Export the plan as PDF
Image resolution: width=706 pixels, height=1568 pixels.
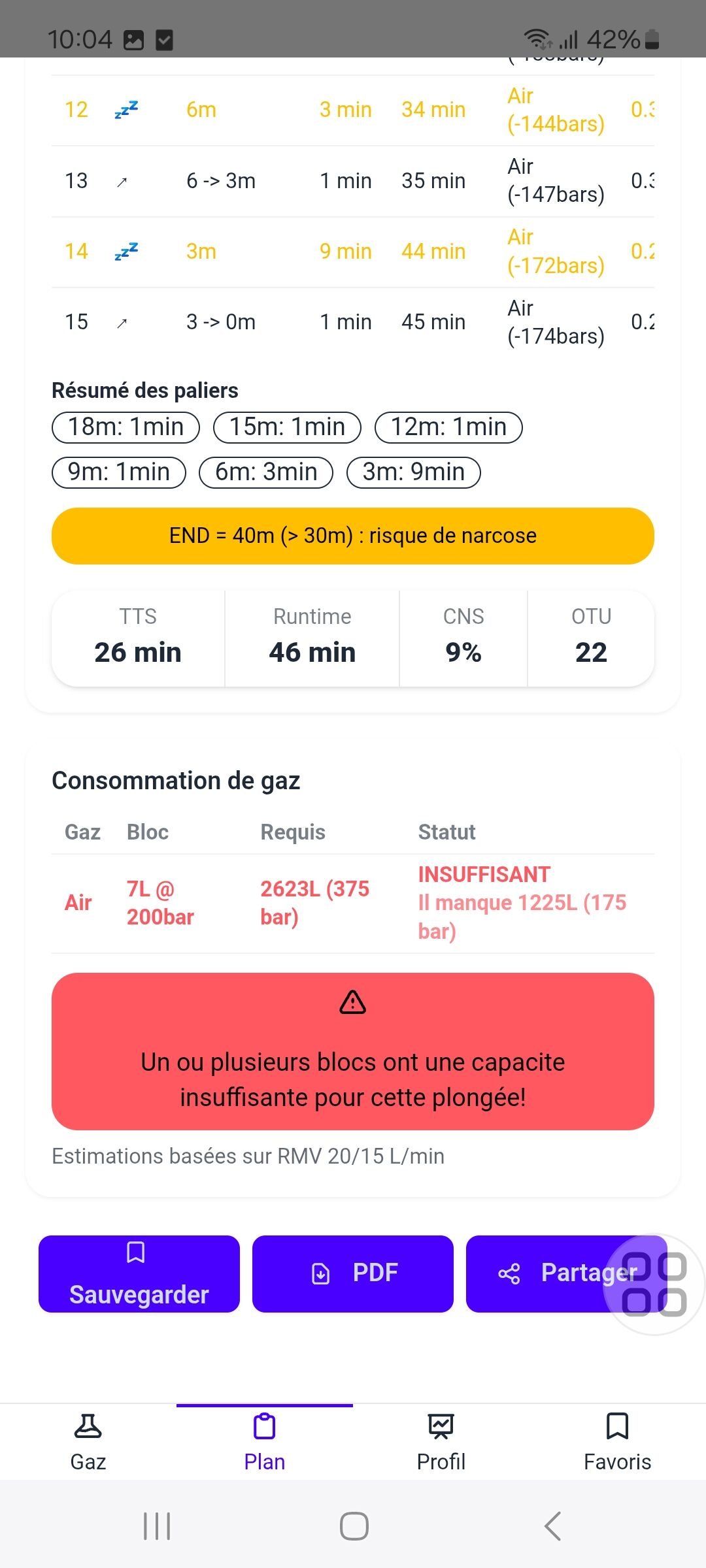coord(353,1273)
